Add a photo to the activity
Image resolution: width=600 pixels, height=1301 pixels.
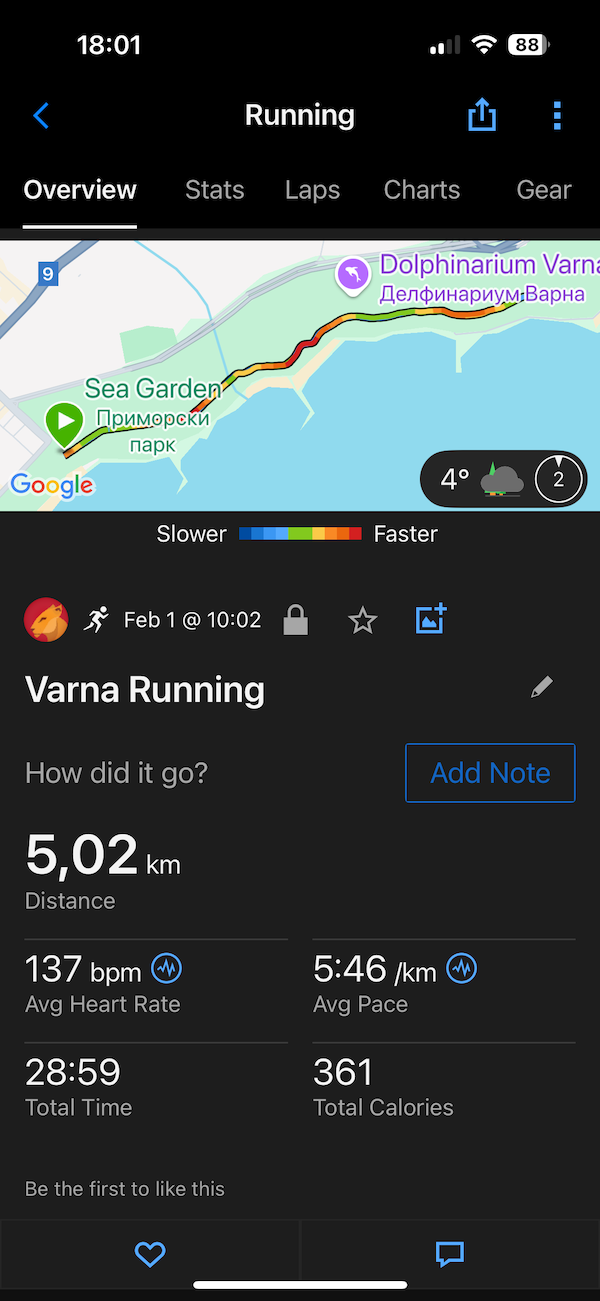click(431, 620)
